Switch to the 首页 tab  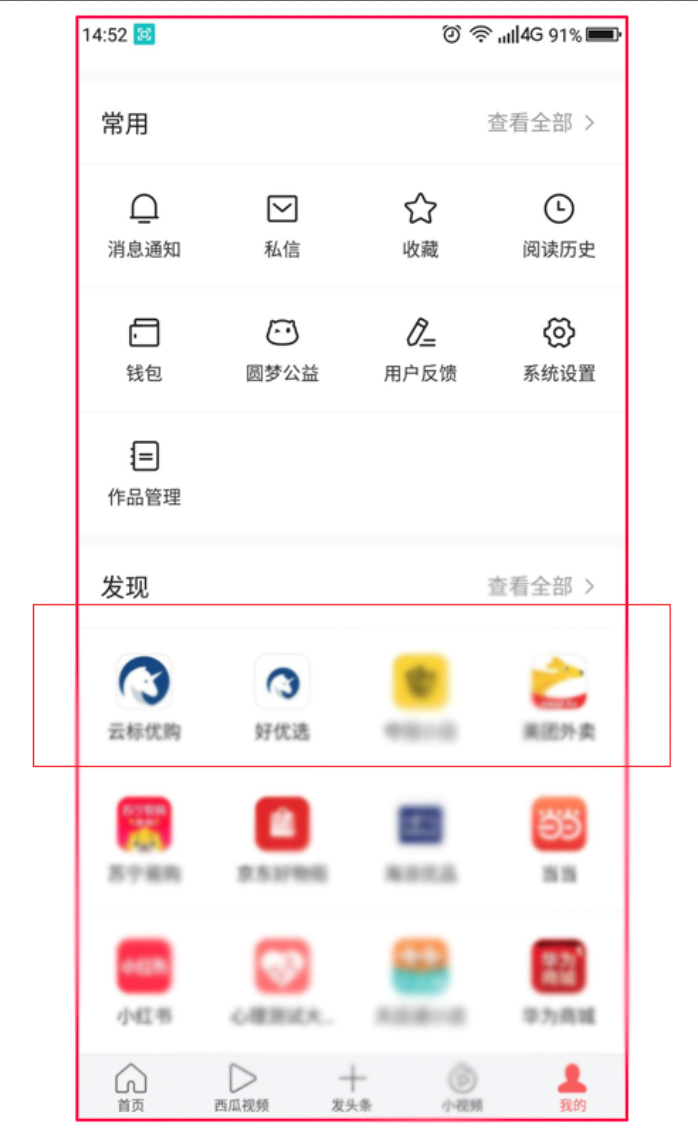130,1087
